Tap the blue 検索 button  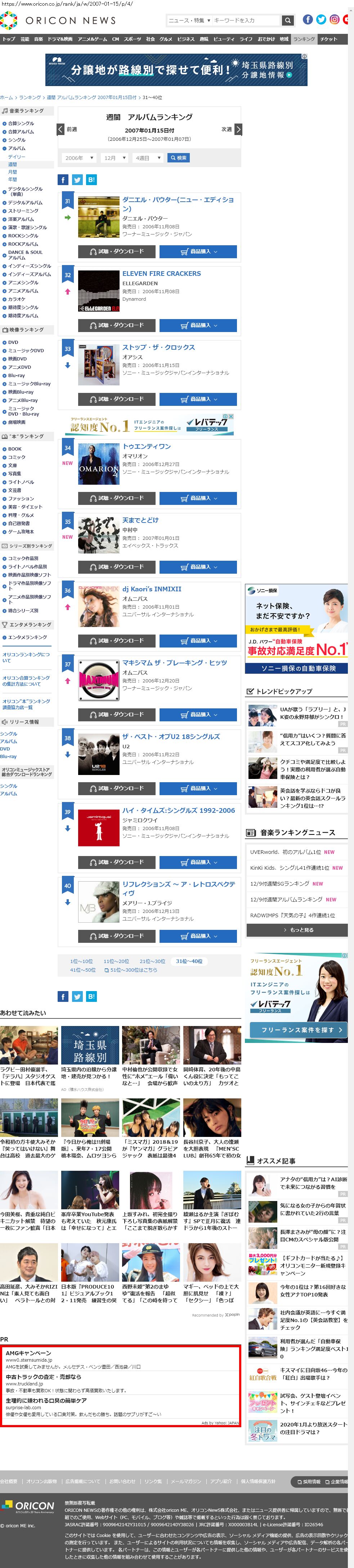click(178, 158)
